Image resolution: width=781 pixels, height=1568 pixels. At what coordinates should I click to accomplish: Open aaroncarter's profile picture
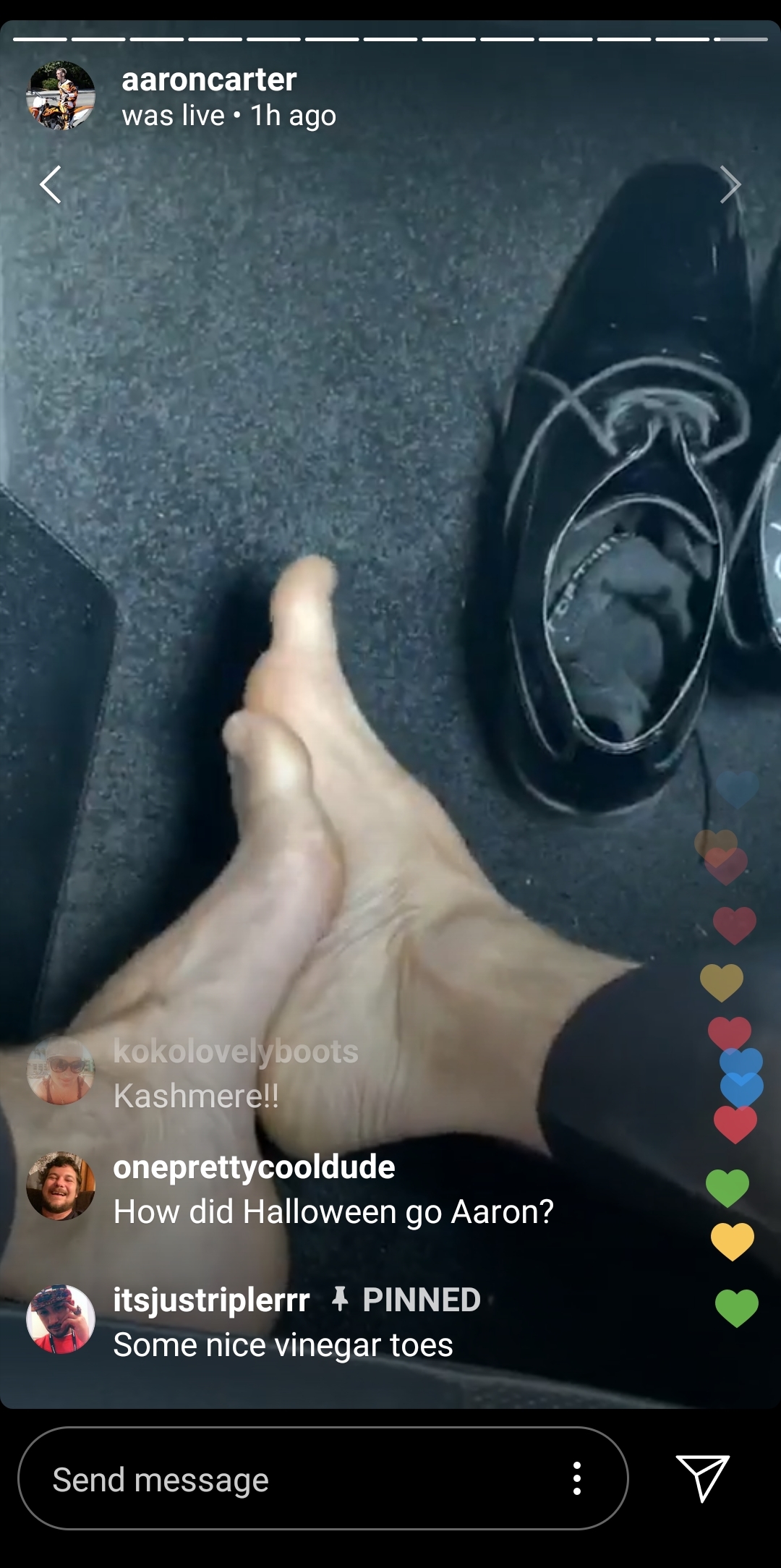point(61,95)
